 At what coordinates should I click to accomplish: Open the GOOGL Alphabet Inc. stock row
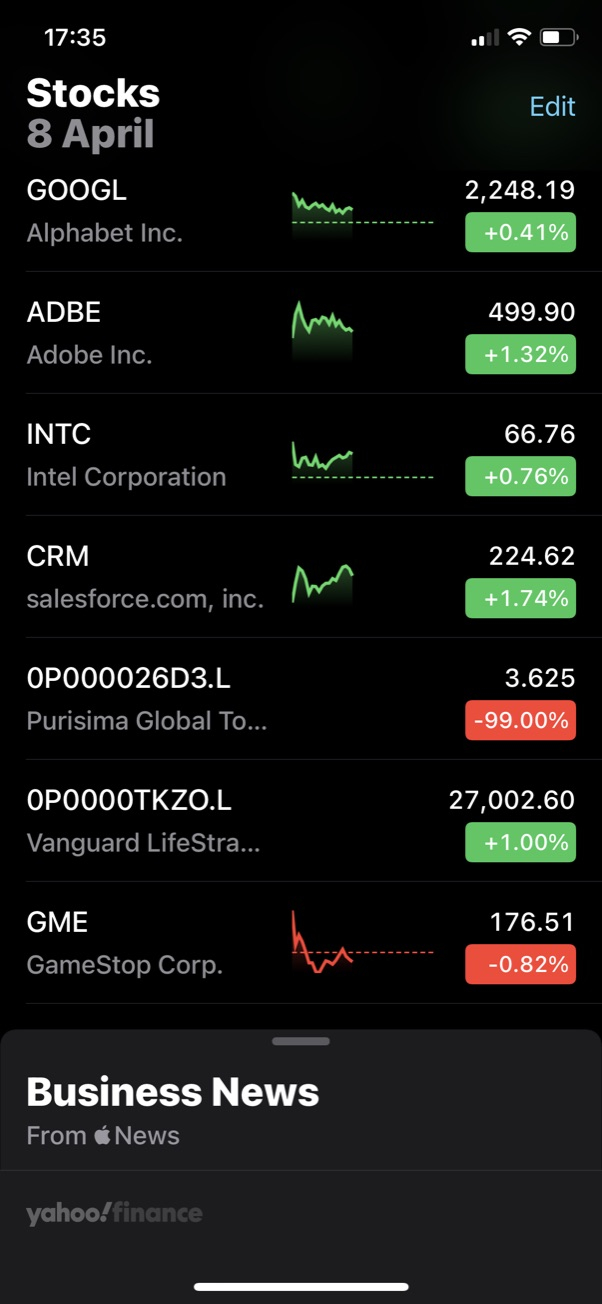click(150, 211)
